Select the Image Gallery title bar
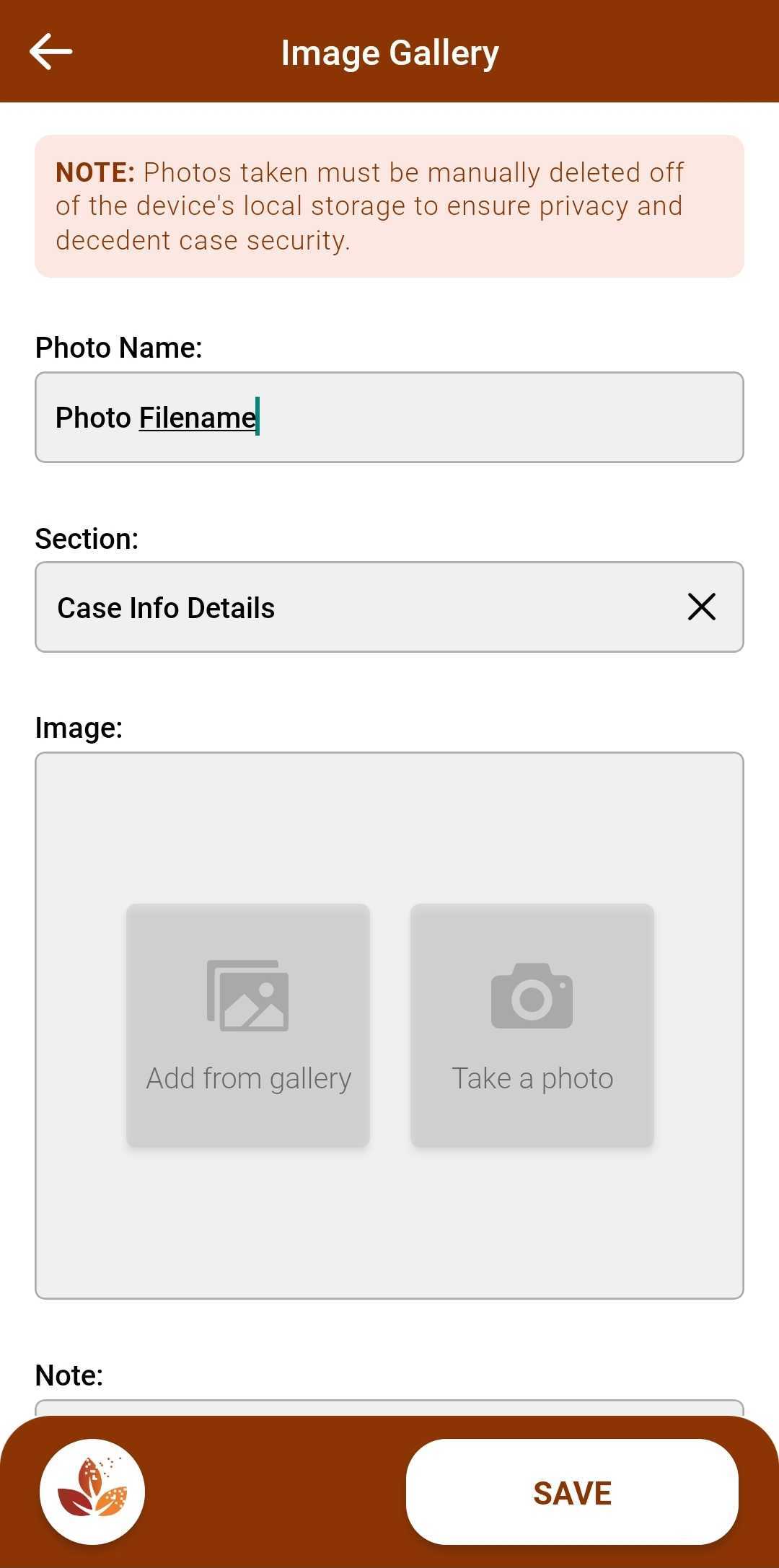Viewport: 779px width, 1568px height. click(x=389, y=51)
